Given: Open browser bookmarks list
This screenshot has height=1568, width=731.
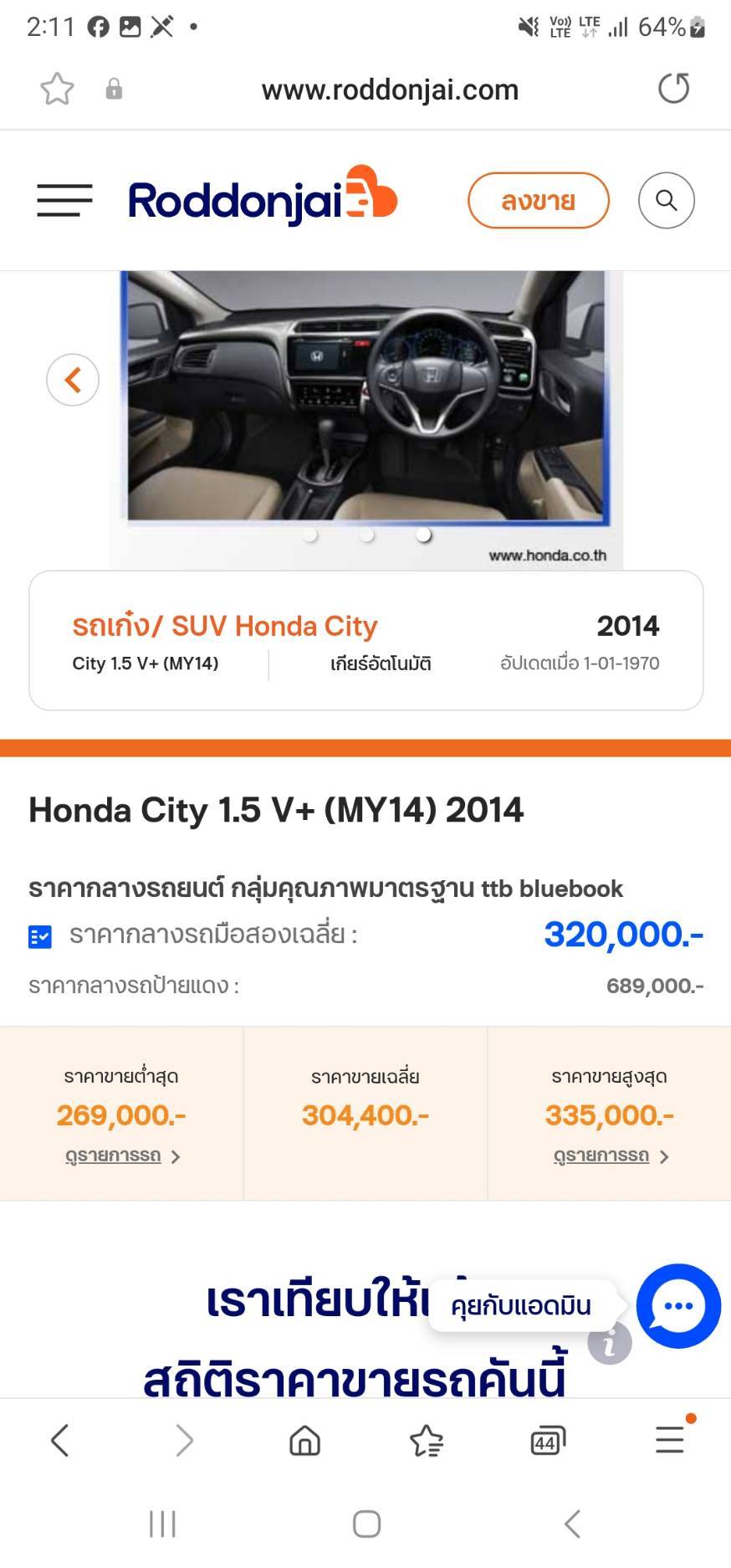Looking at the screenshot, I should (426, 1440).
